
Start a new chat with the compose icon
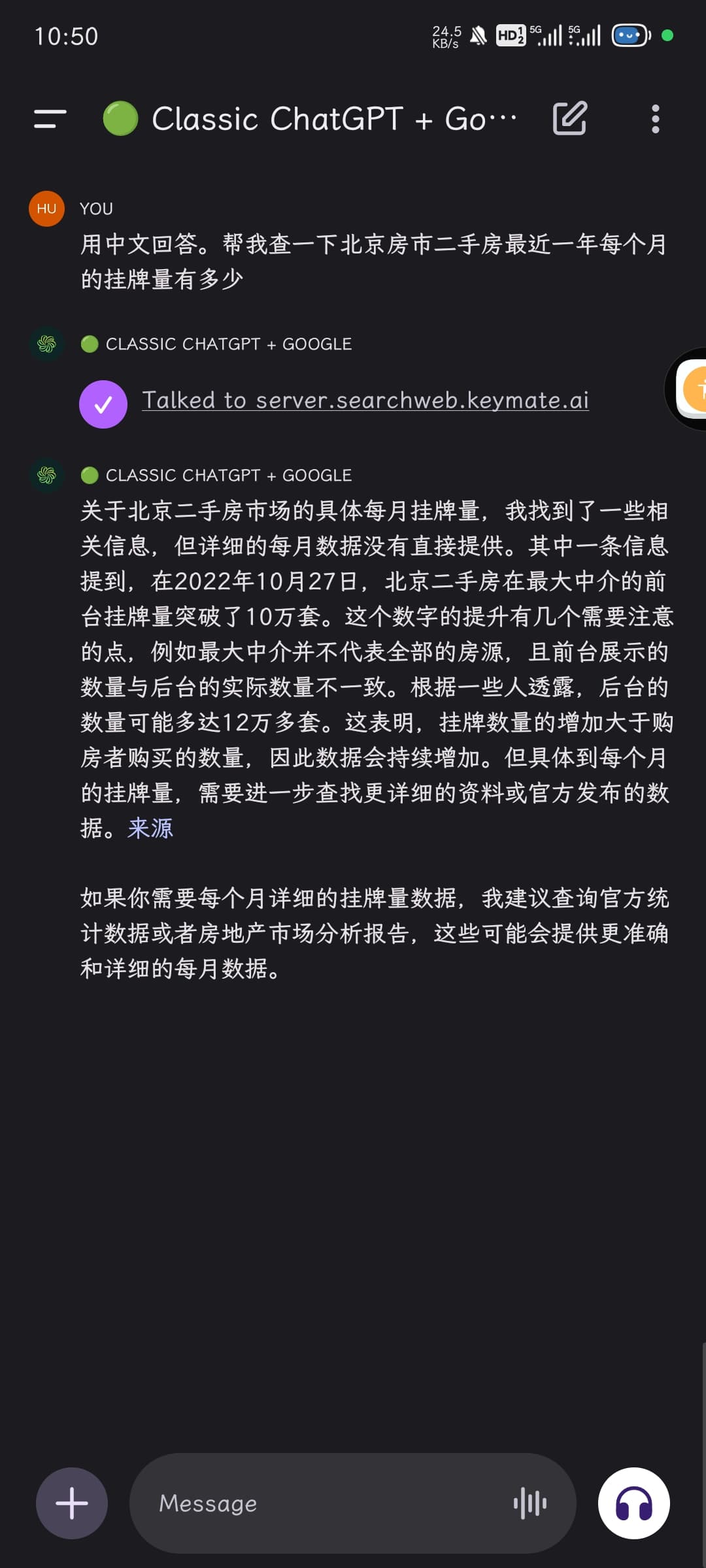tap(570, 118)
